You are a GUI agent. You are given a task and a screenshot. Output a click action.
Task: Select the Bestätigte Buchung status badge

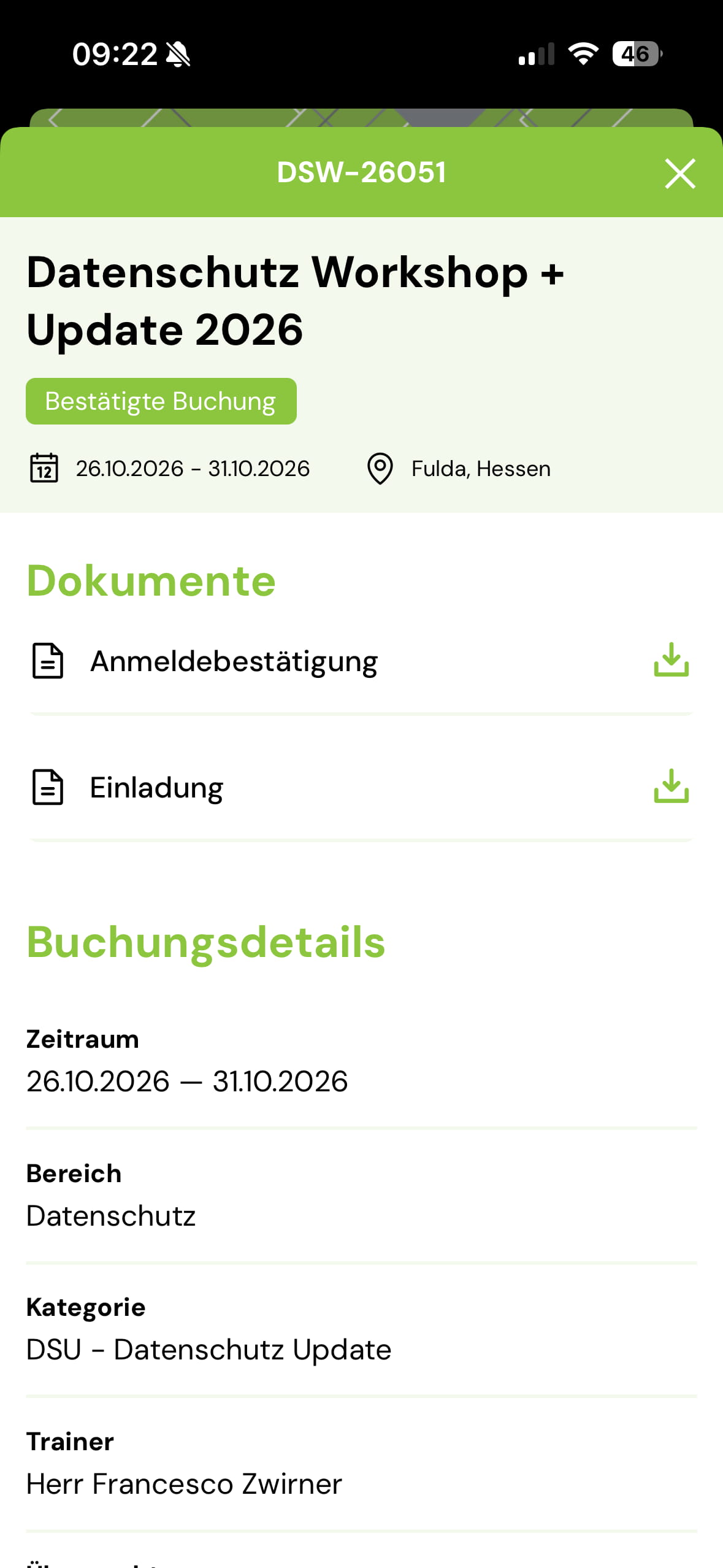[161, 401]
